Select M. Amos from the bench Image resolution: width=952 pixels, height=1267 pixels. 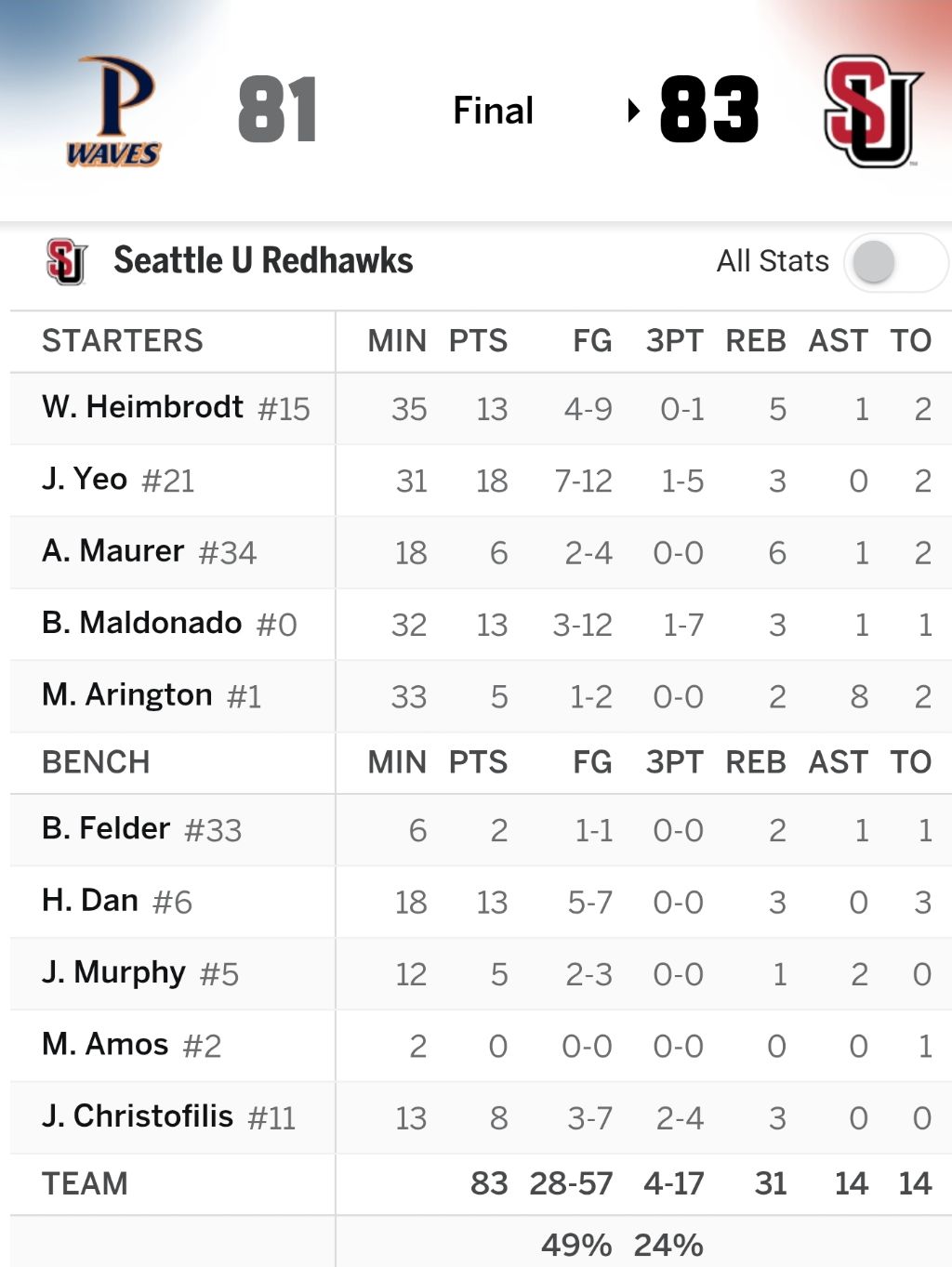(x=105, y=1044)
